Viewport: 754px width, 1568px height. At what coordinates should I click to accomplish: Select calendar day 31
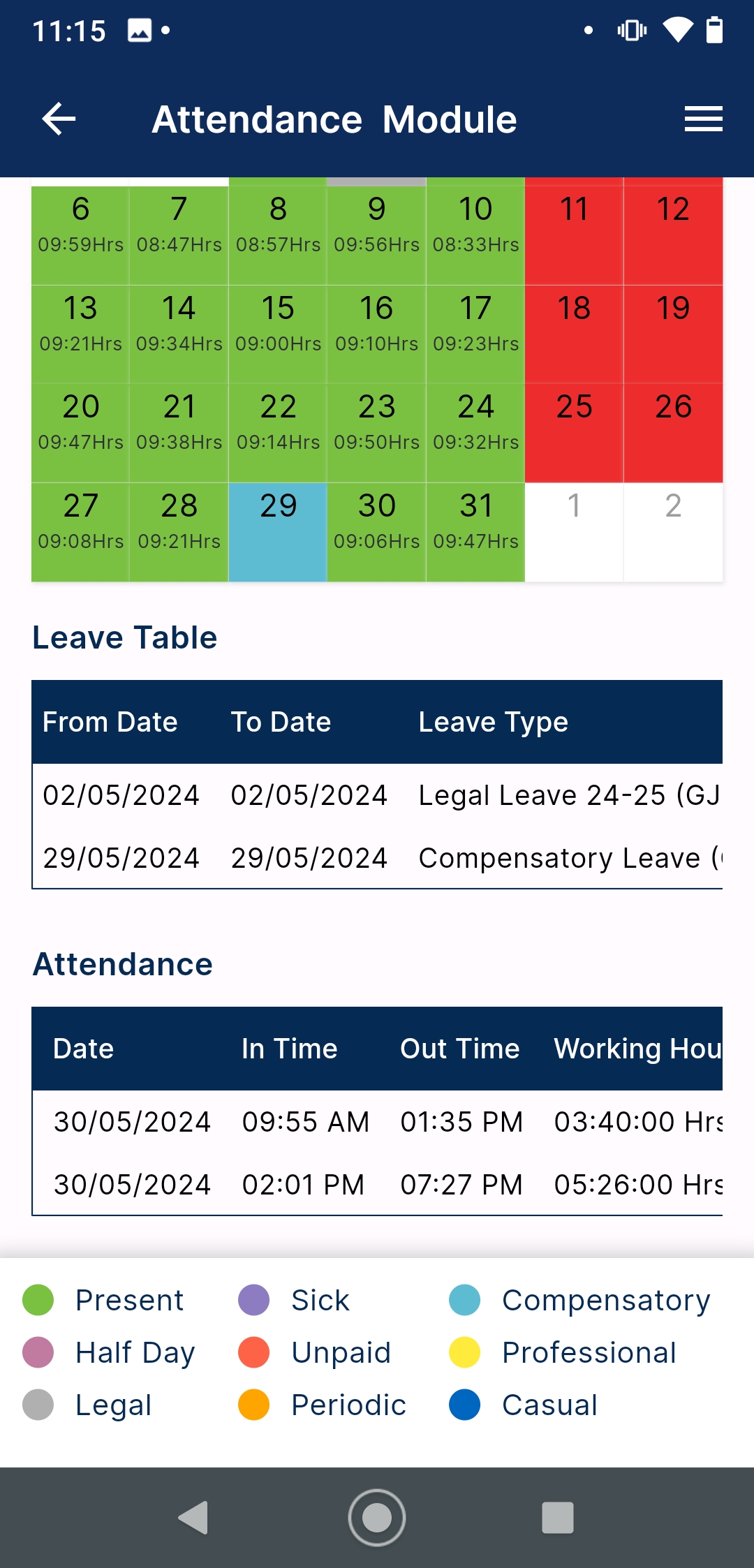point(475,531)
